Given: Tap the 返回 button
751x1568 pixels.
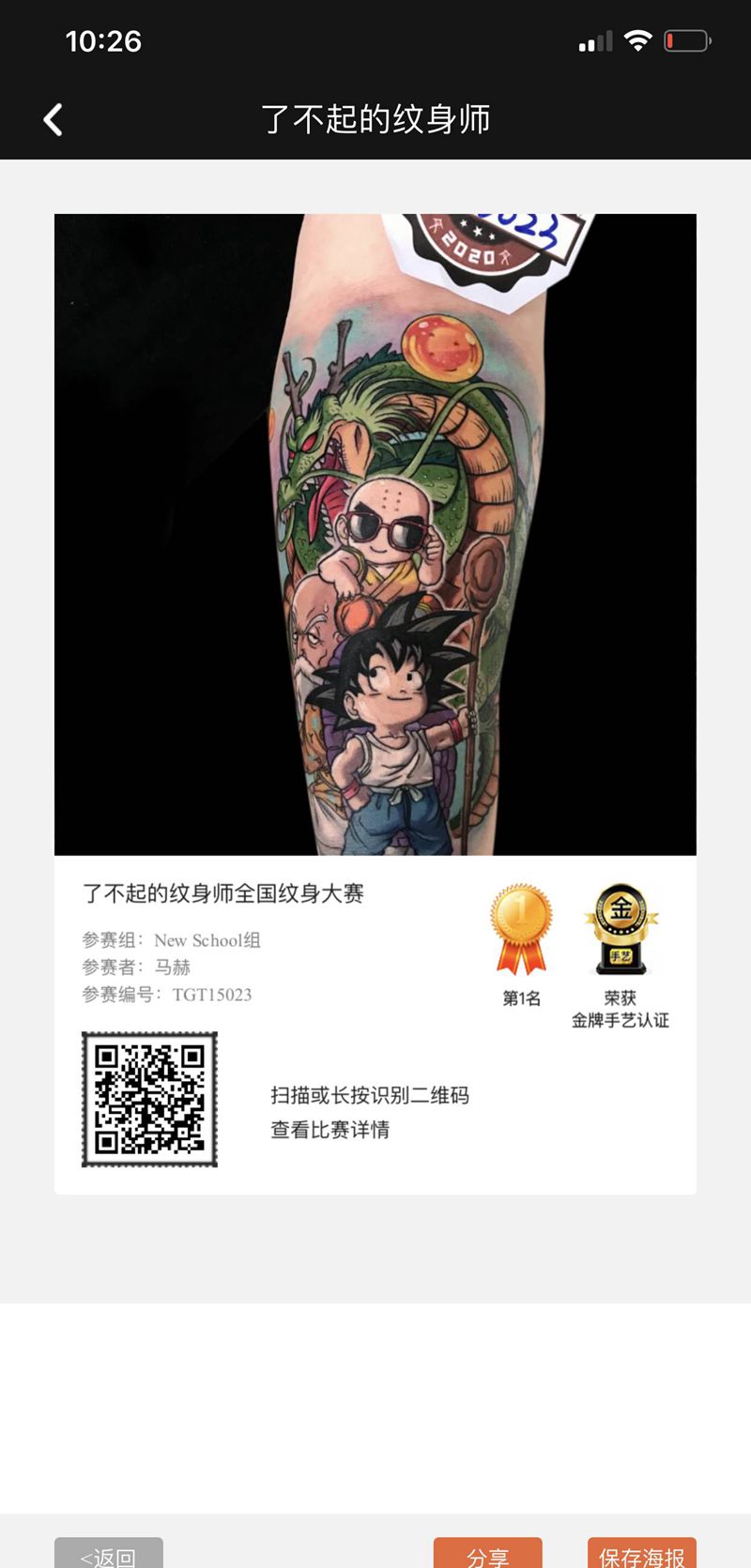Looking at the screenshot, I should (x=109, y=1554).
